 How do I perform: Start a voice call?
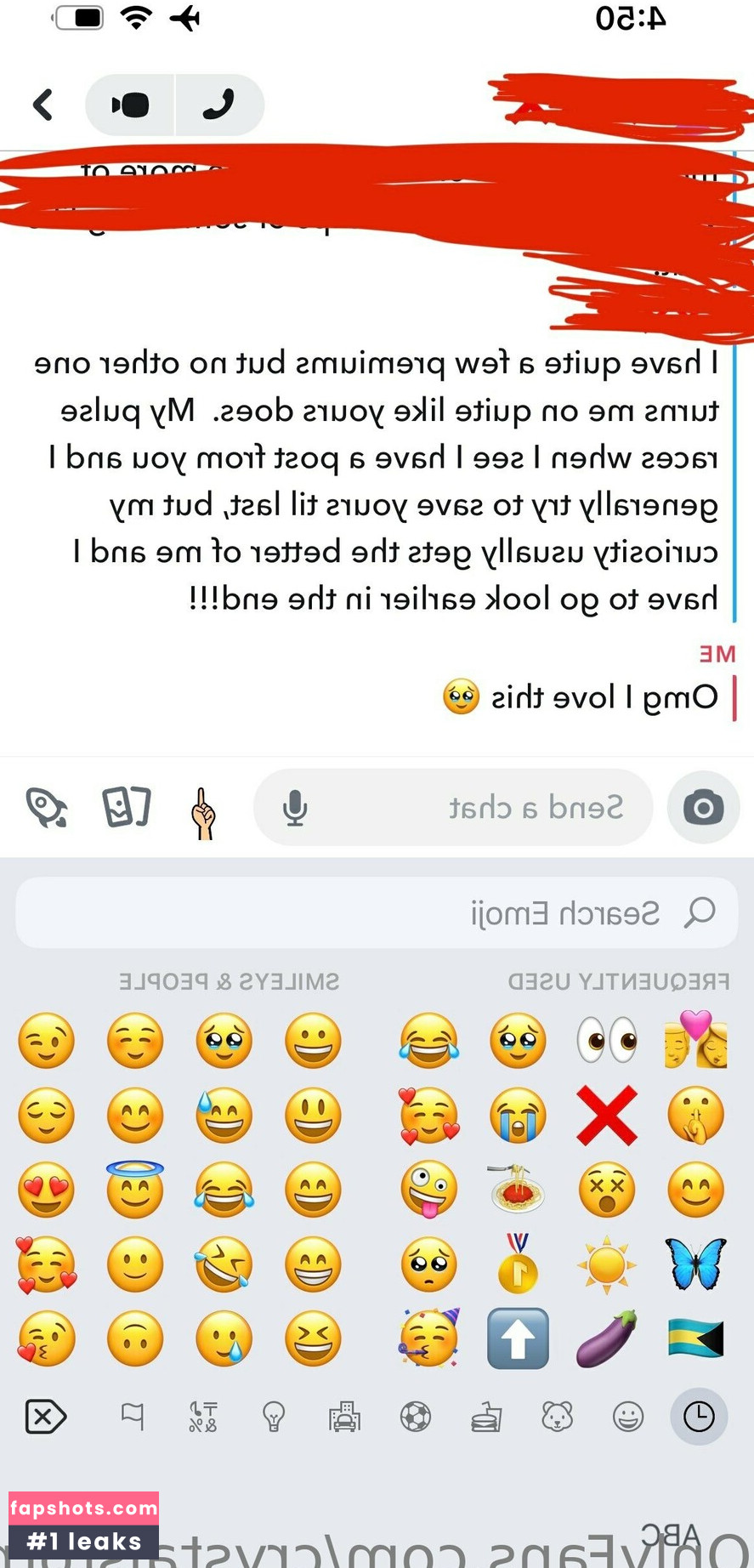pos(219,105)
